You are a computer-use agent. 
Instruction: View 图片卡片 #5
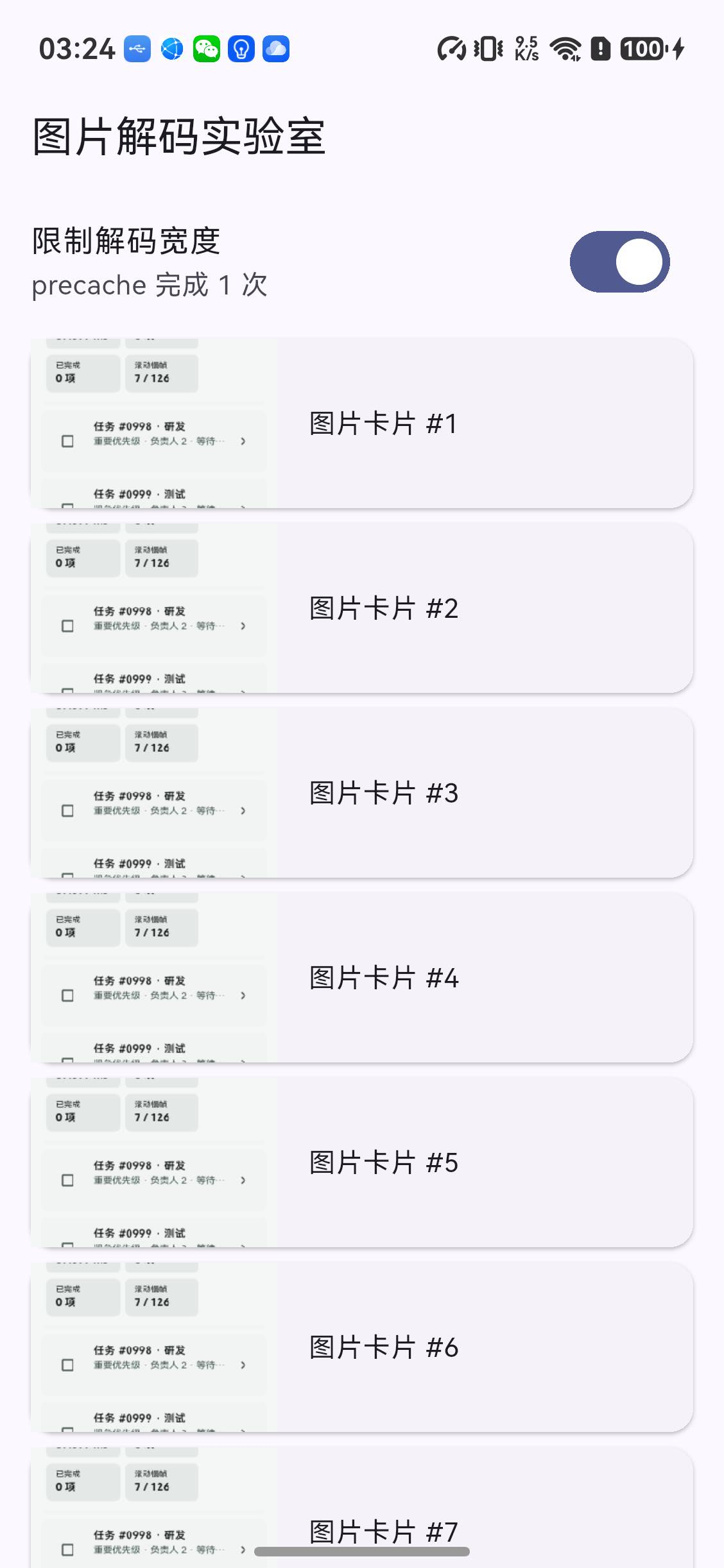pyautogui.click(x=362, y=1163)
